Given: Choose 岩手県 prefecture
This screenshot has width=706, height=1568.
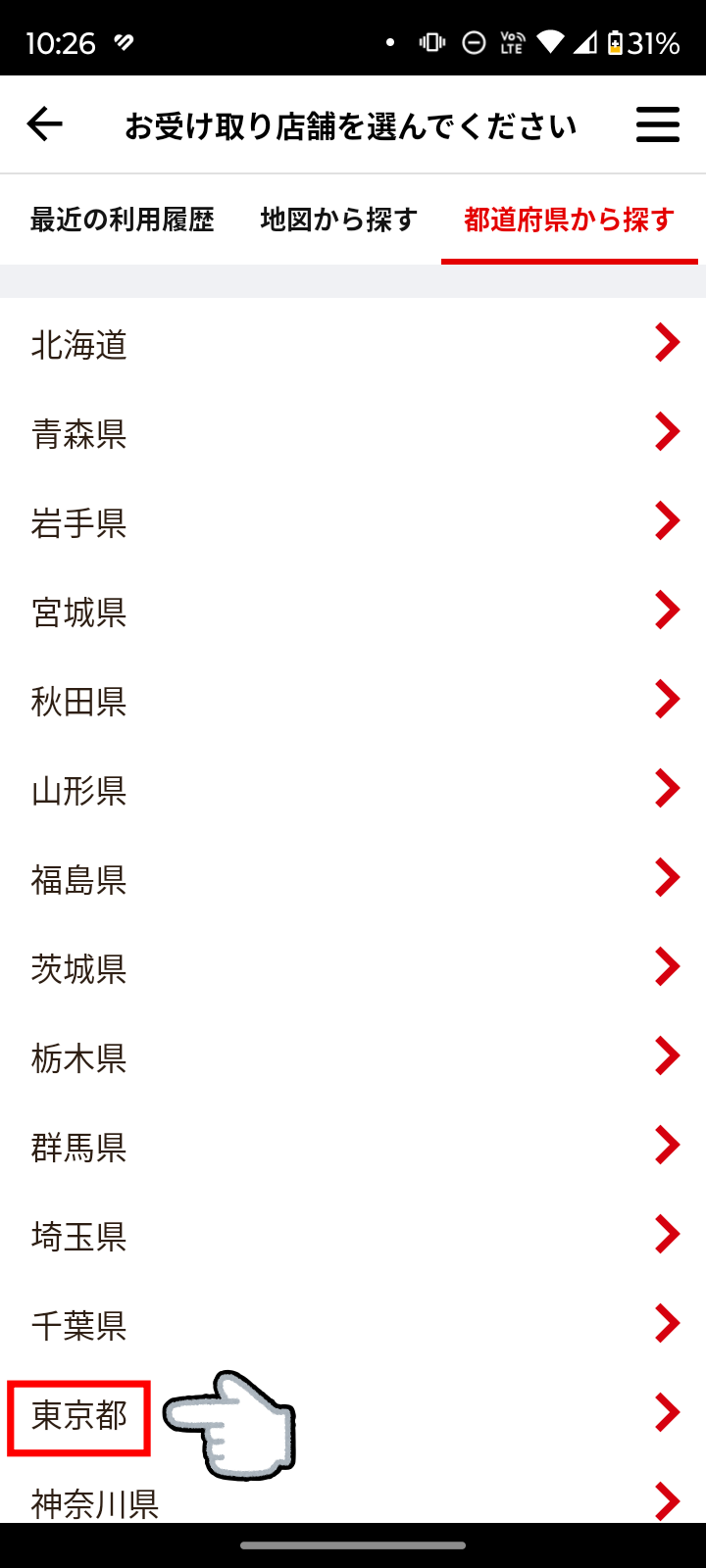Looking at the screenshot, I should (x=353, y=522).
